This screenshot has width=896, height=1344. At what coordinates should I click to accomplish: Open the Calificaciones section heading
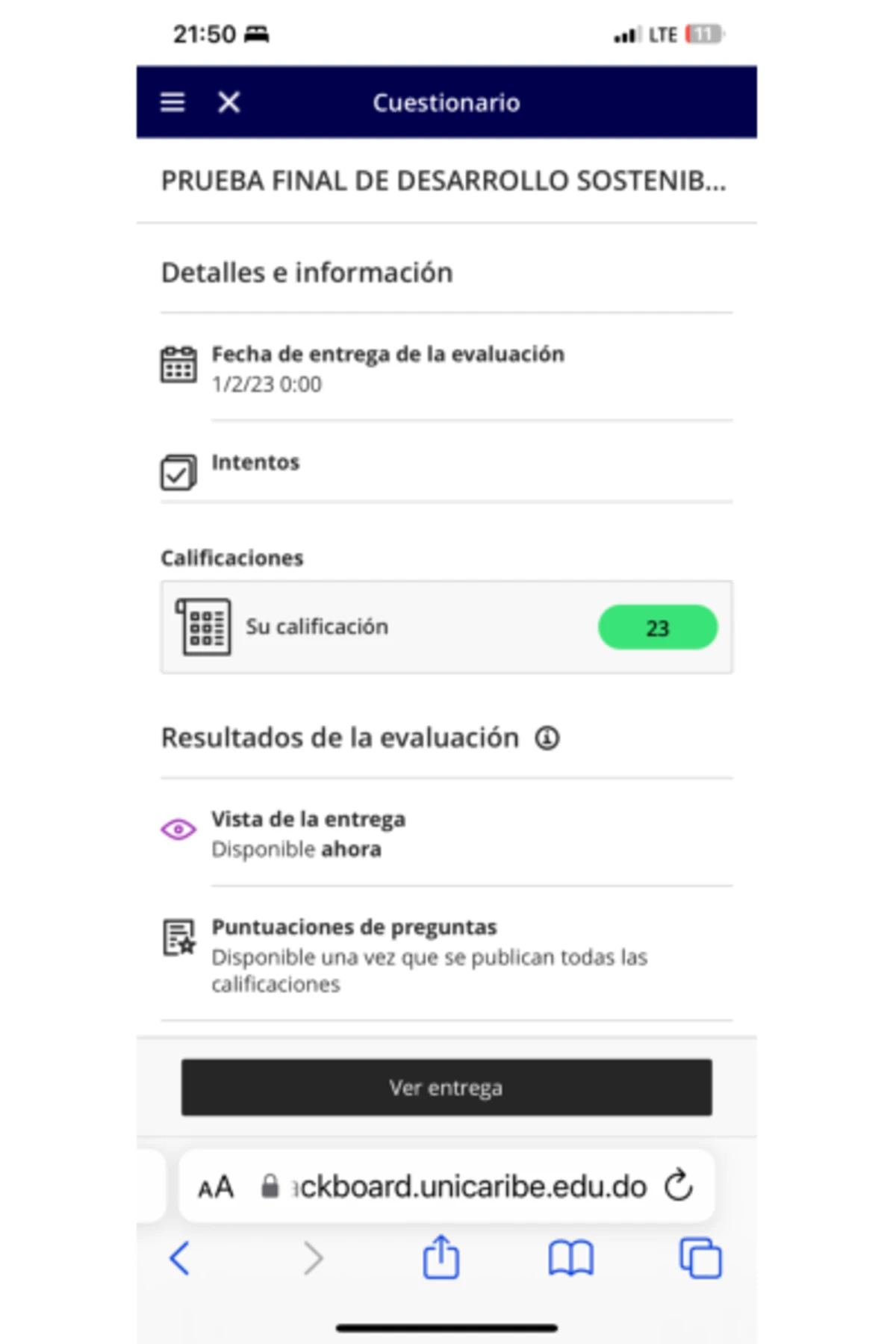pyautogui.click(x=232, y=557)
